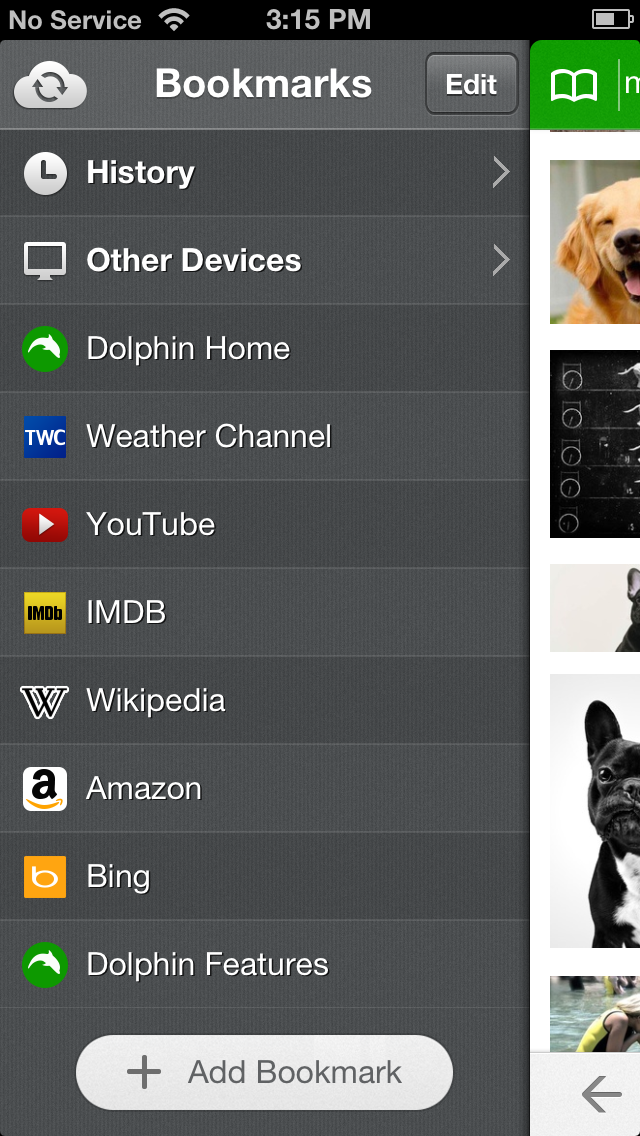
Task: Tap the green open-book bookmarks icon
Action: point(574,86)
